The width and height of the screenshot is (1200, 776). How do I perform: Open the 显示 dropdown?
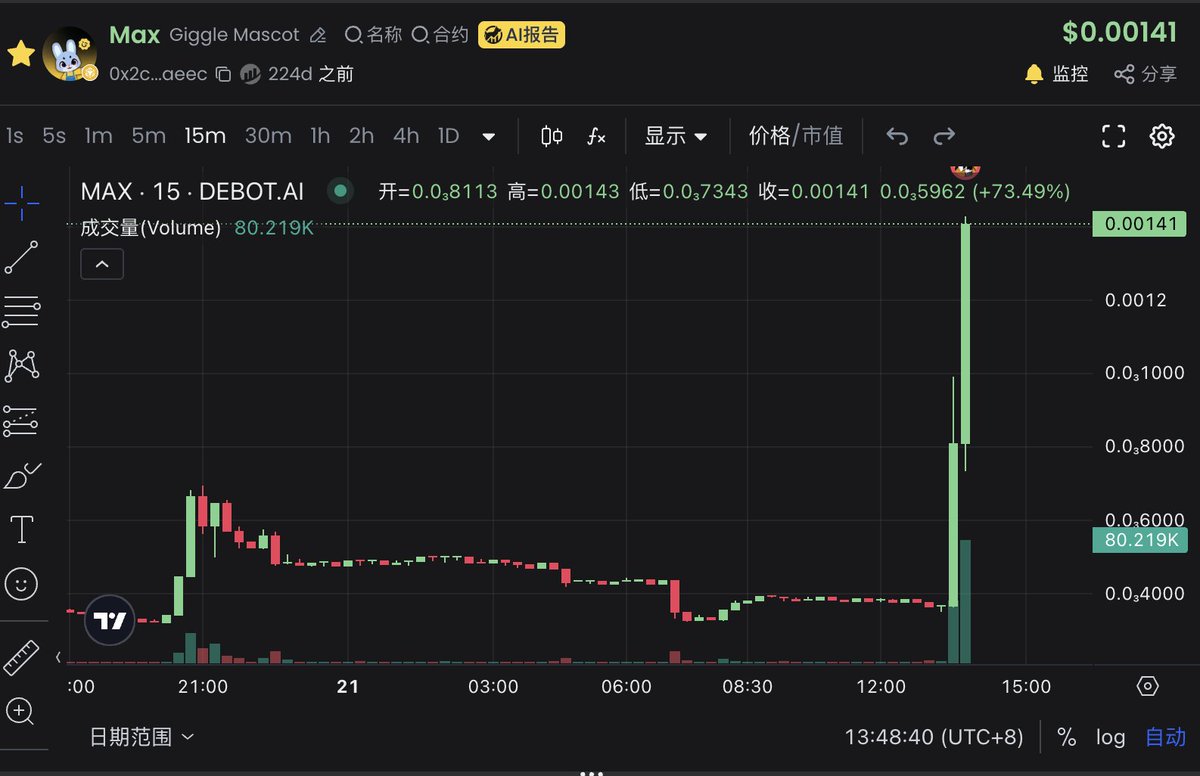pyautogui.click(x=676, y=137)
